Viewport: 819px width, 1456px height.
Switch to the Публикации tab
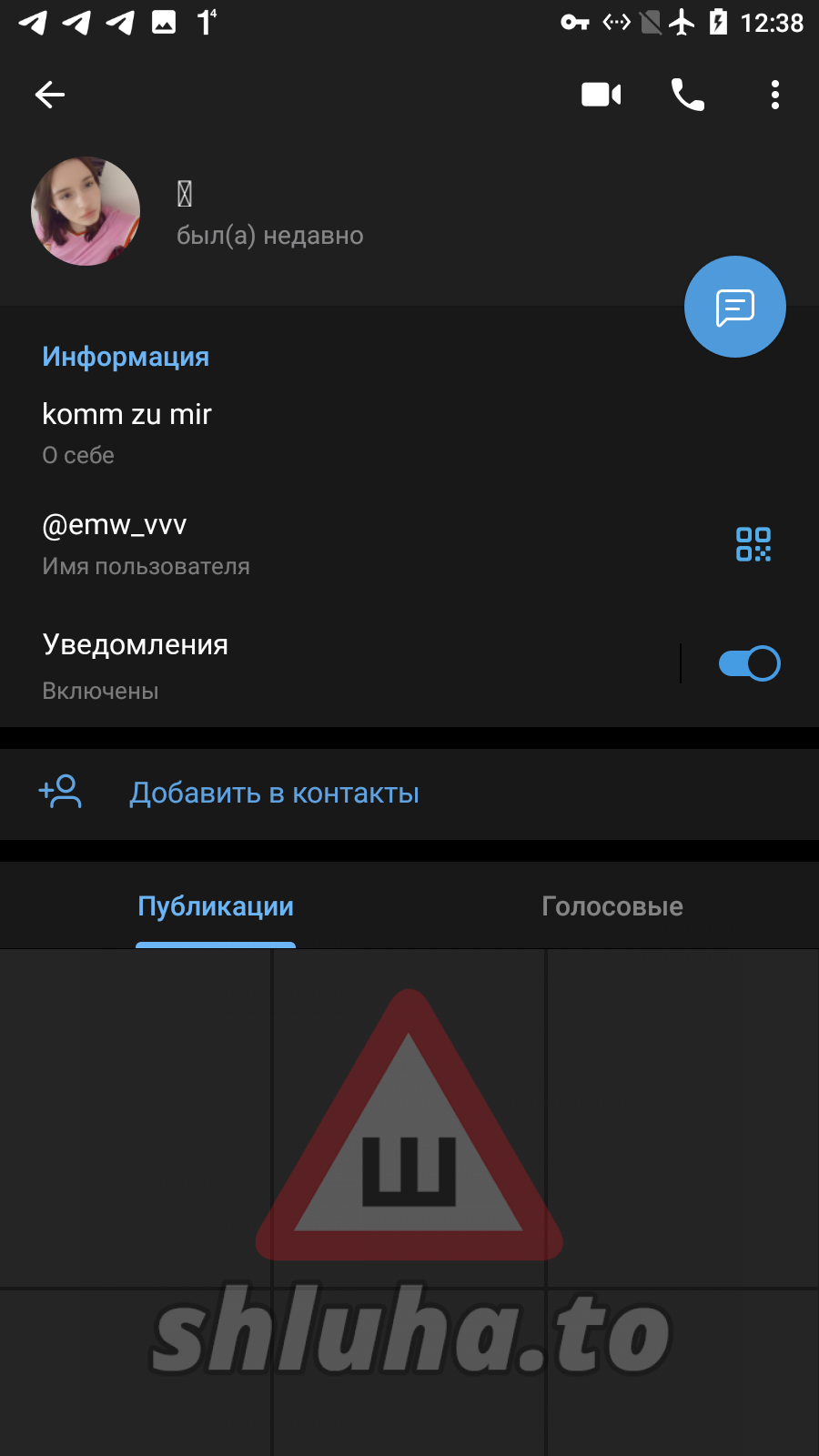[216, 906]
